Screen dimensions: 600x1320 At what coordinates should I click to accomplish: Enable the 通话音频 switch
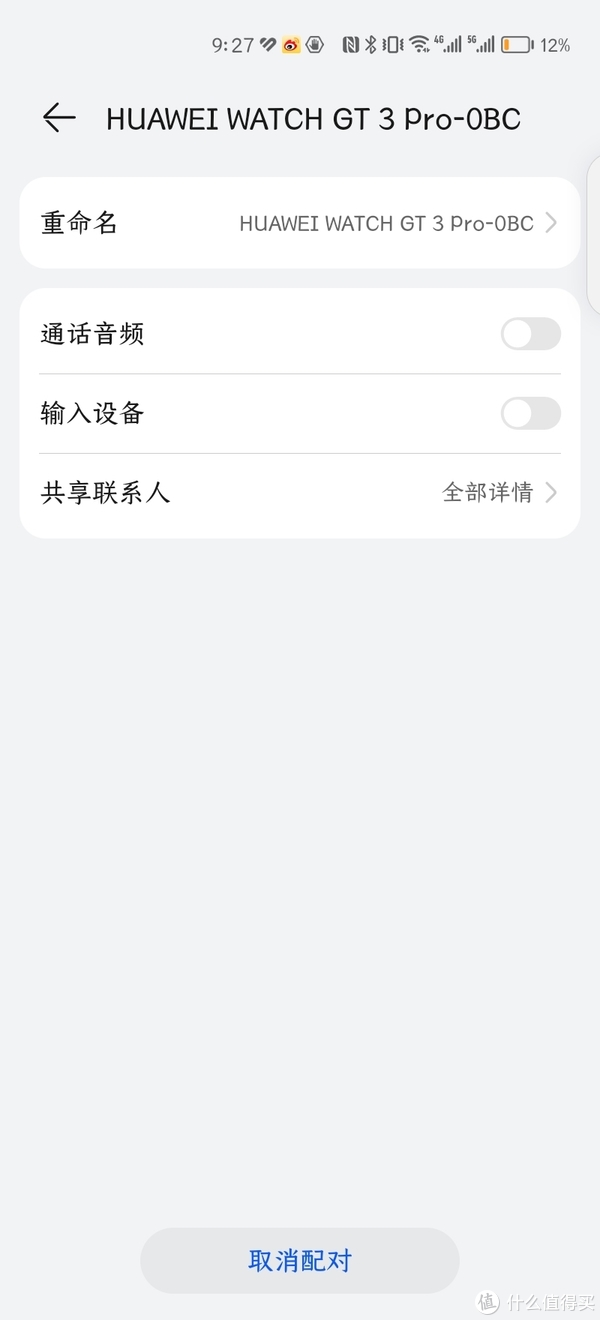click(x=530, y=334)
